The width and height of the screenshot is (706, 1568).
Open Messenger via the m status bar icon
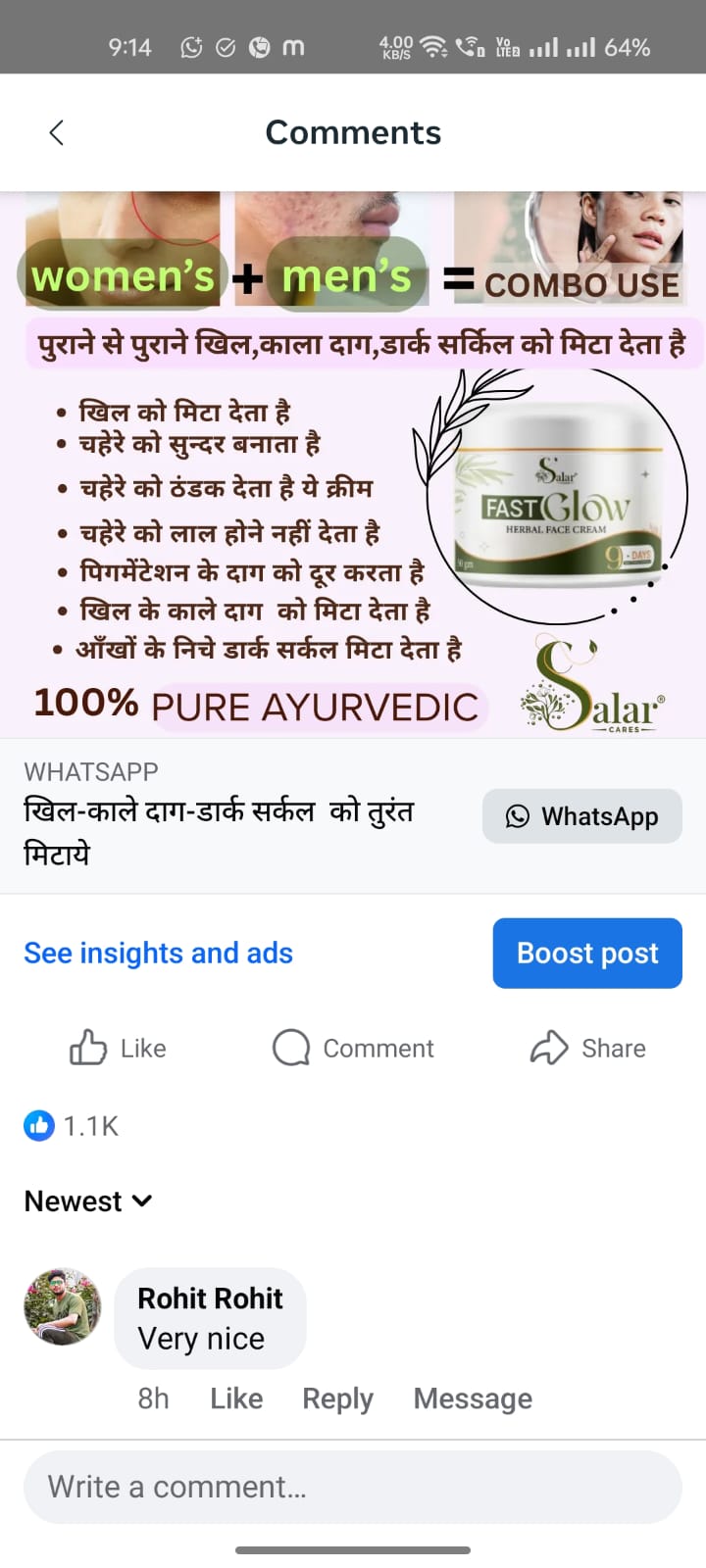coord(291,46)
